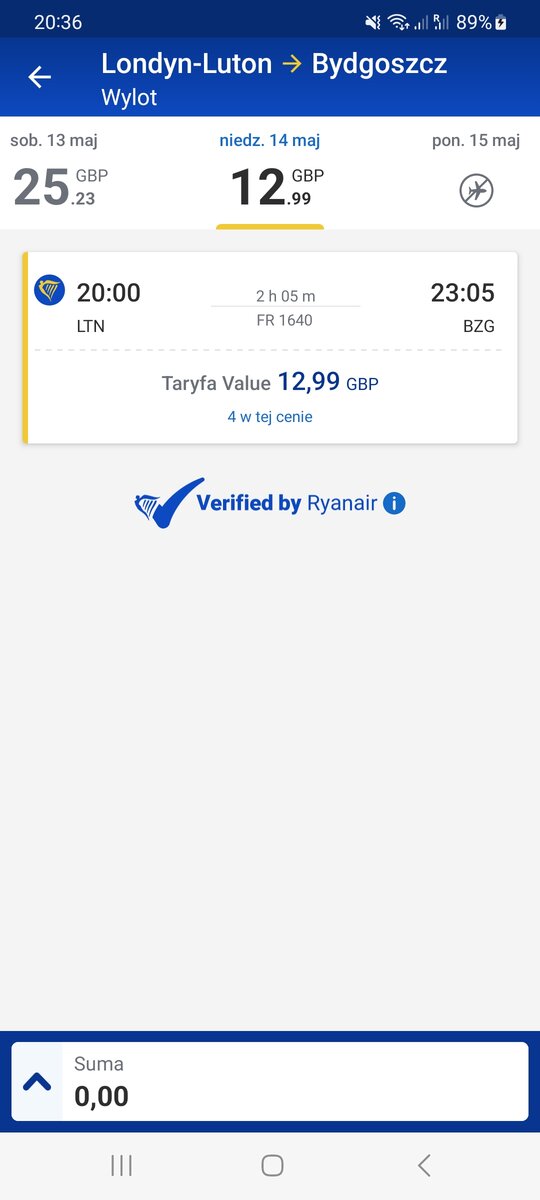
Task: Go to the system home screen
Action: (272, 1165)
